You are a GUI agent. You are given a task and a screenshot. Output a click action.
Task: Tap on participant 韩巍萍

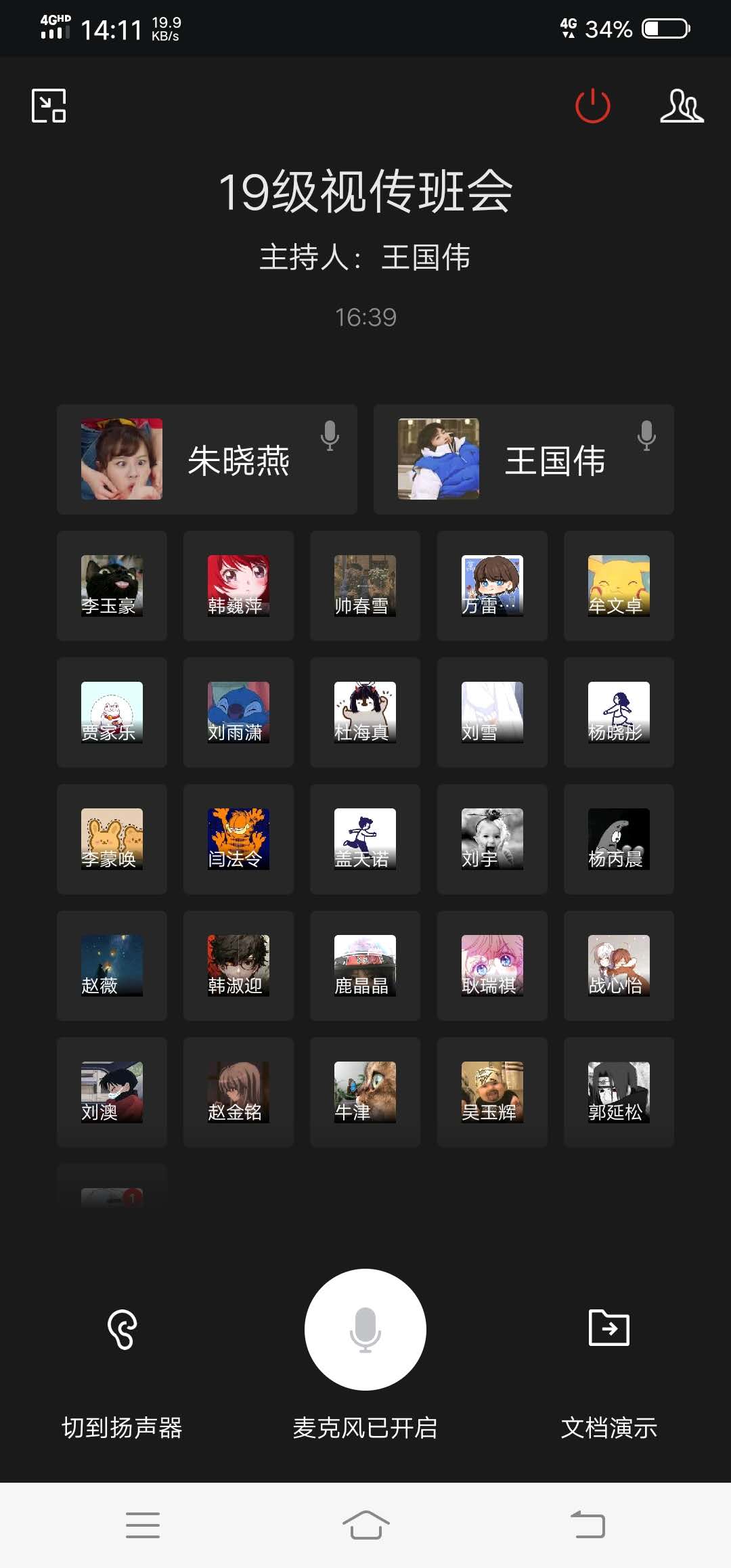tap(238, 586)
